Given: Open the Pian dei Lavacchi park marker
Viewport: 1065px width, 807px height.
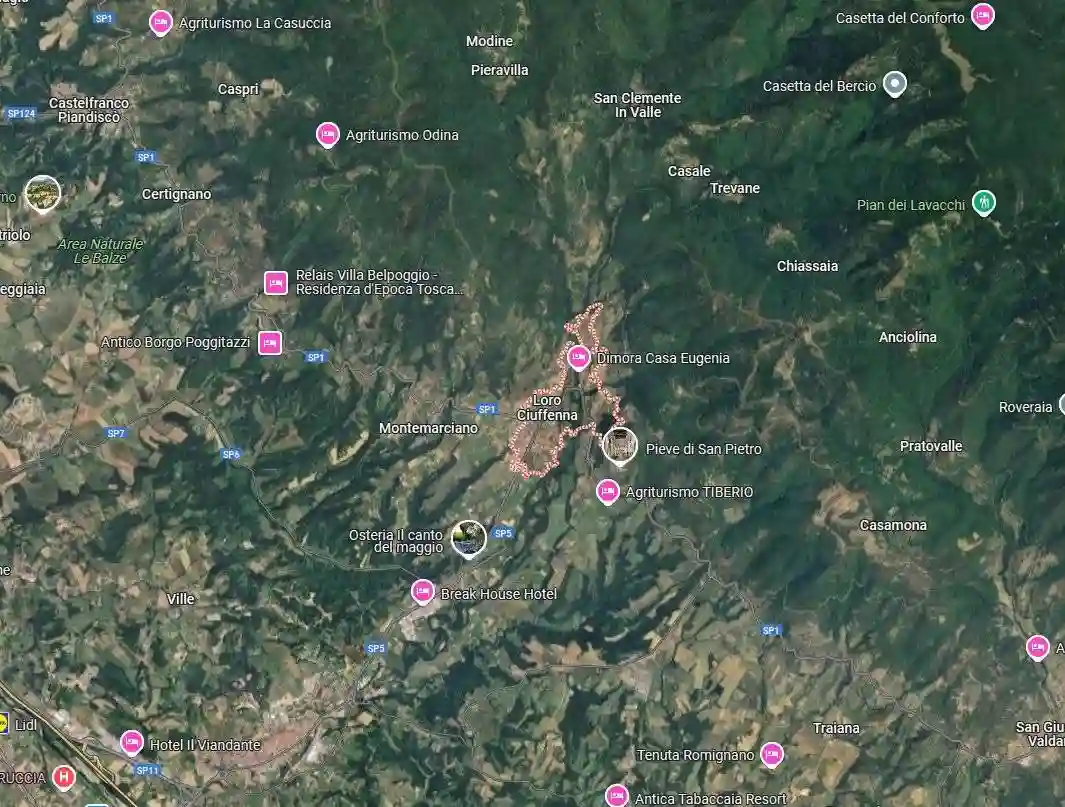Looking at the screenshot, I should (x=985, y=203).
